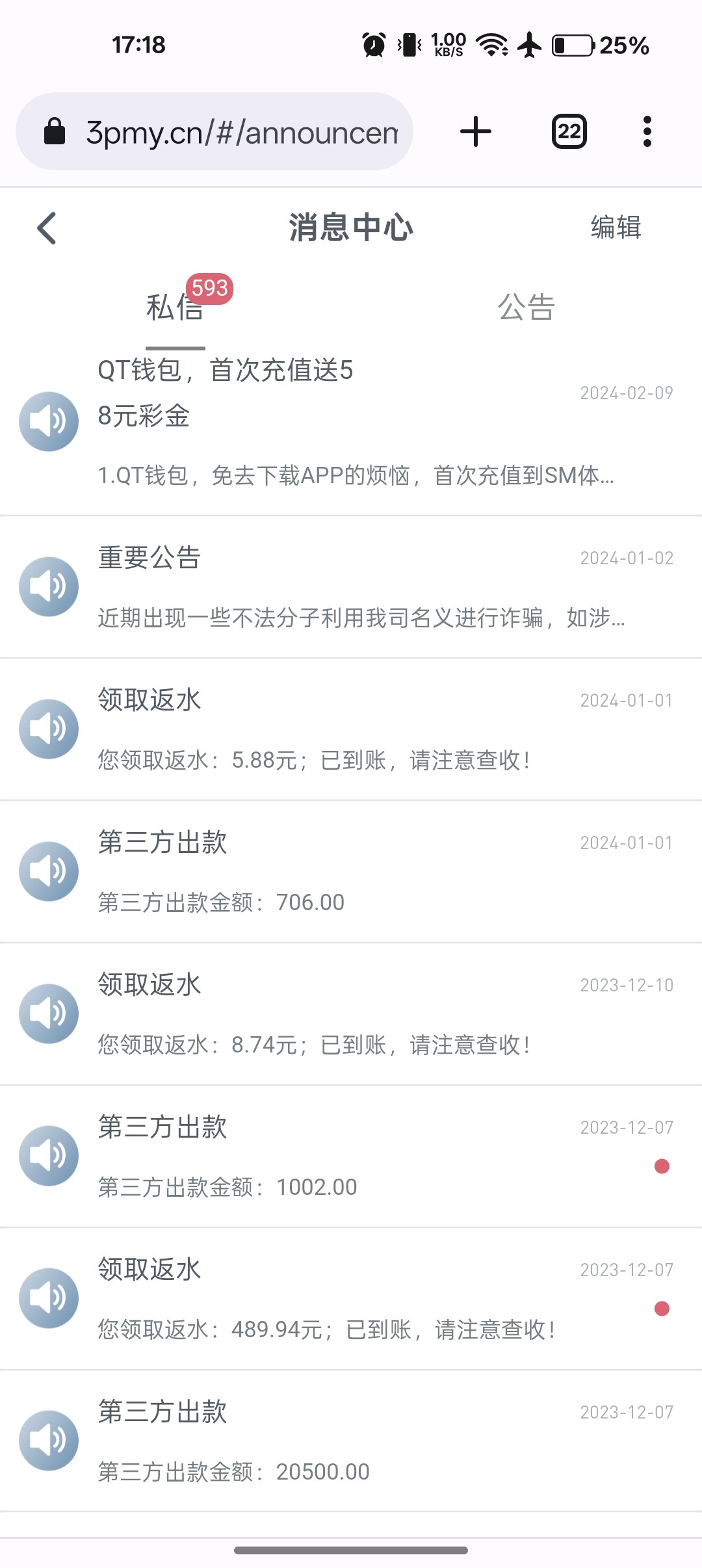Read the 领取返水 489.94元 message
Screen dimensions: 702x1568
[x=351, y=1299]
